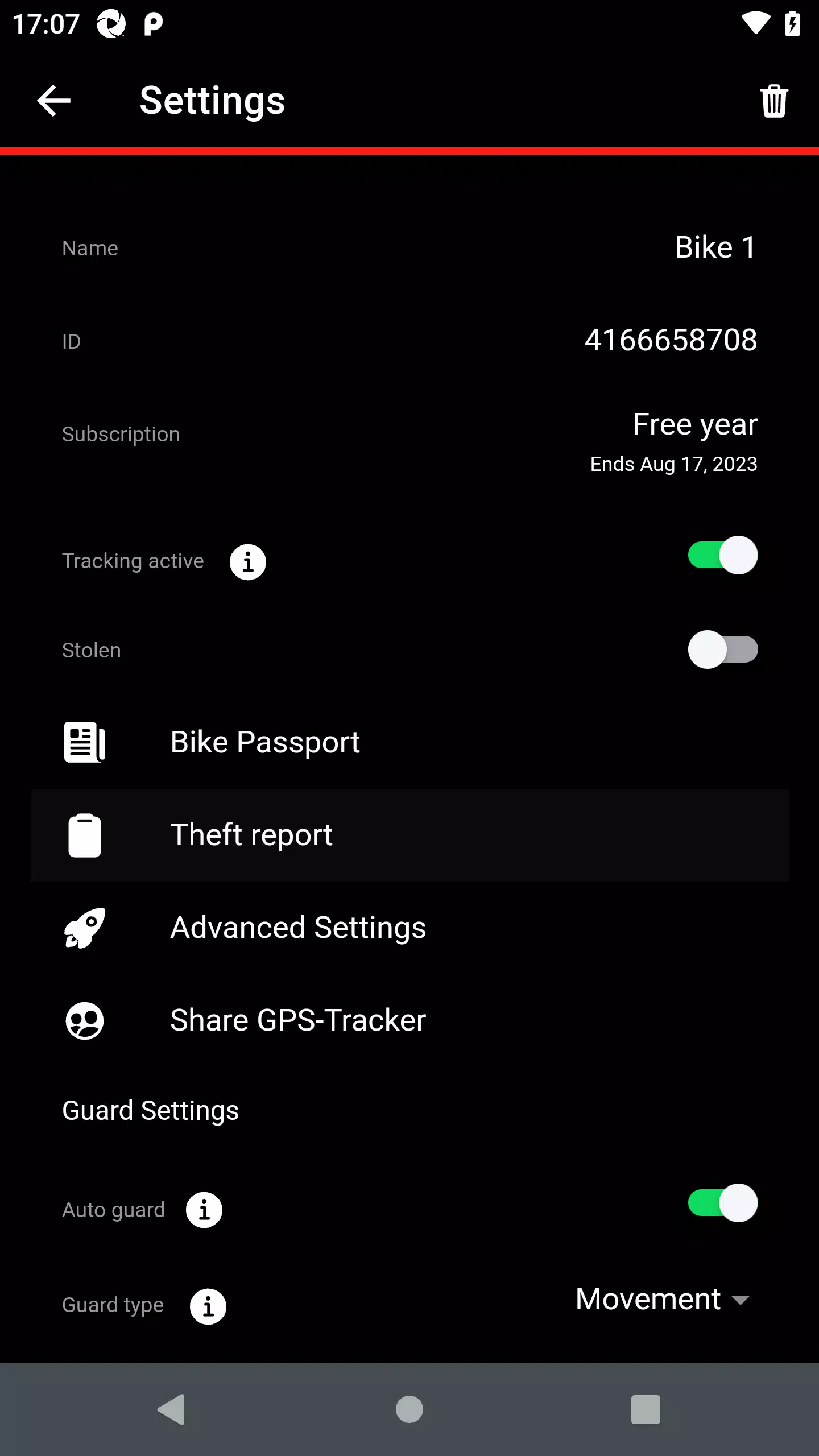This screenshot has width=819, height=1456.
Task: Open the Bike Passport document icon
Action: coord(84,741)
